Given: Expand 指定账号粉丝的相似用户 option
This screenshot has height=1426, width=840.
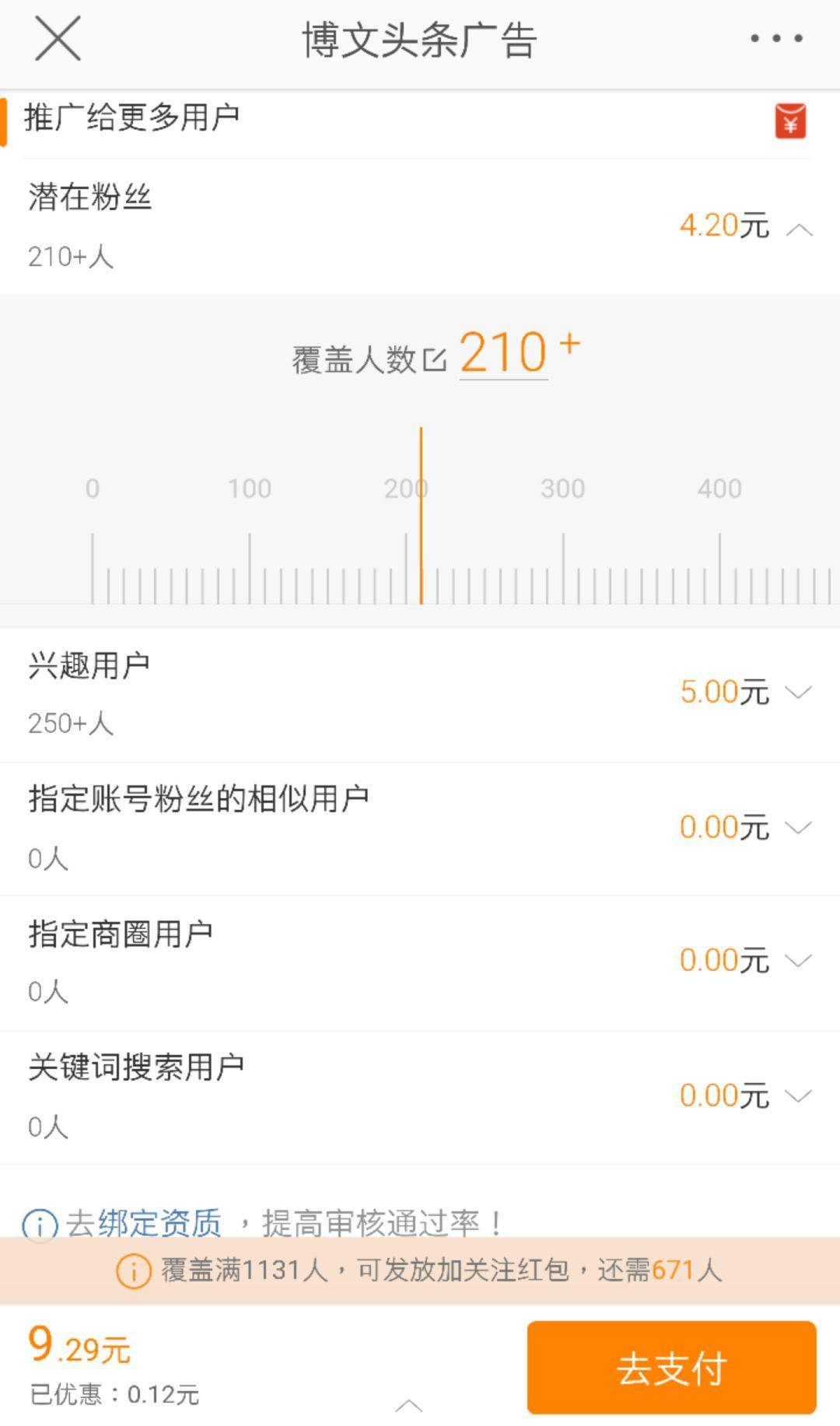Looking at the screenshot, I should click(x=799, y=827).
